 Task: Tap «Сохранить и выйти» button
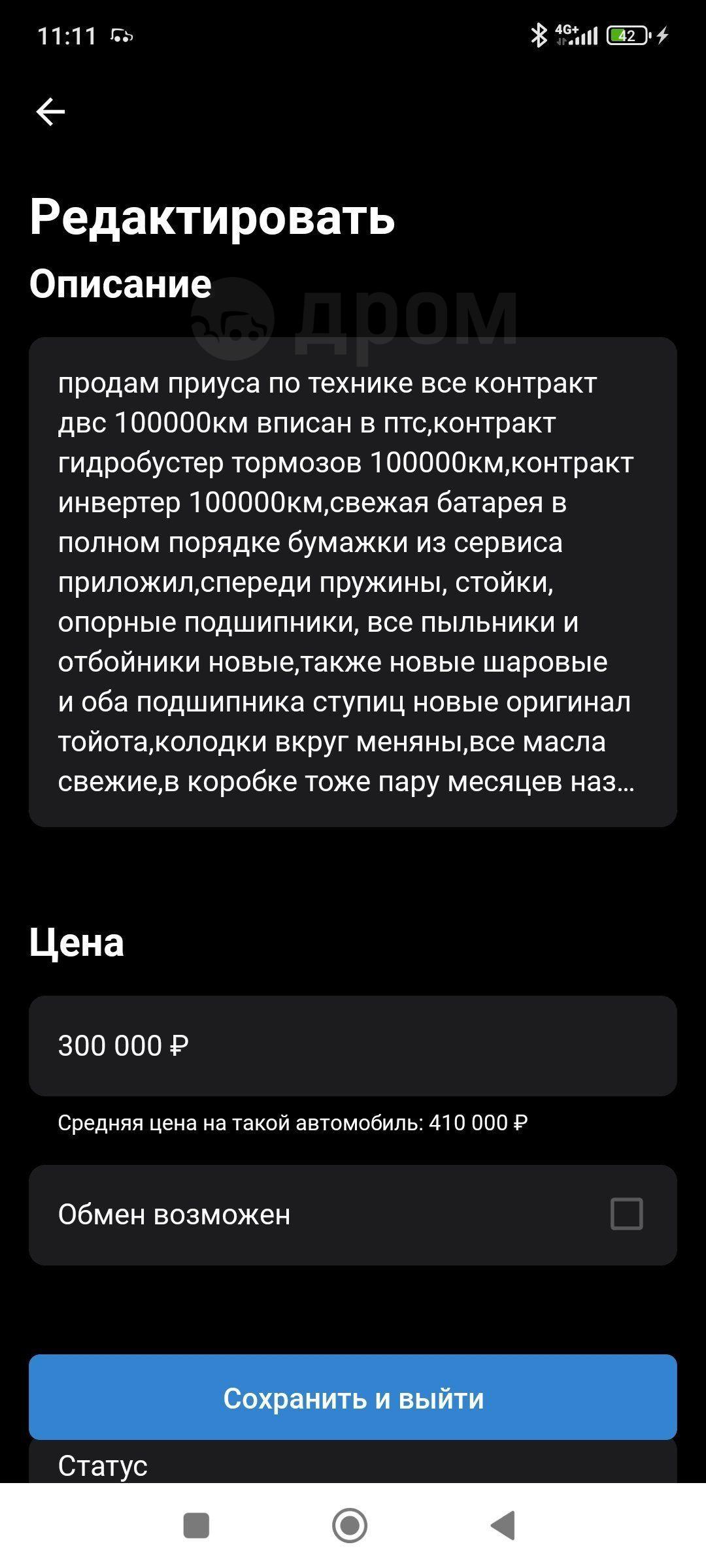point(352,1397)
